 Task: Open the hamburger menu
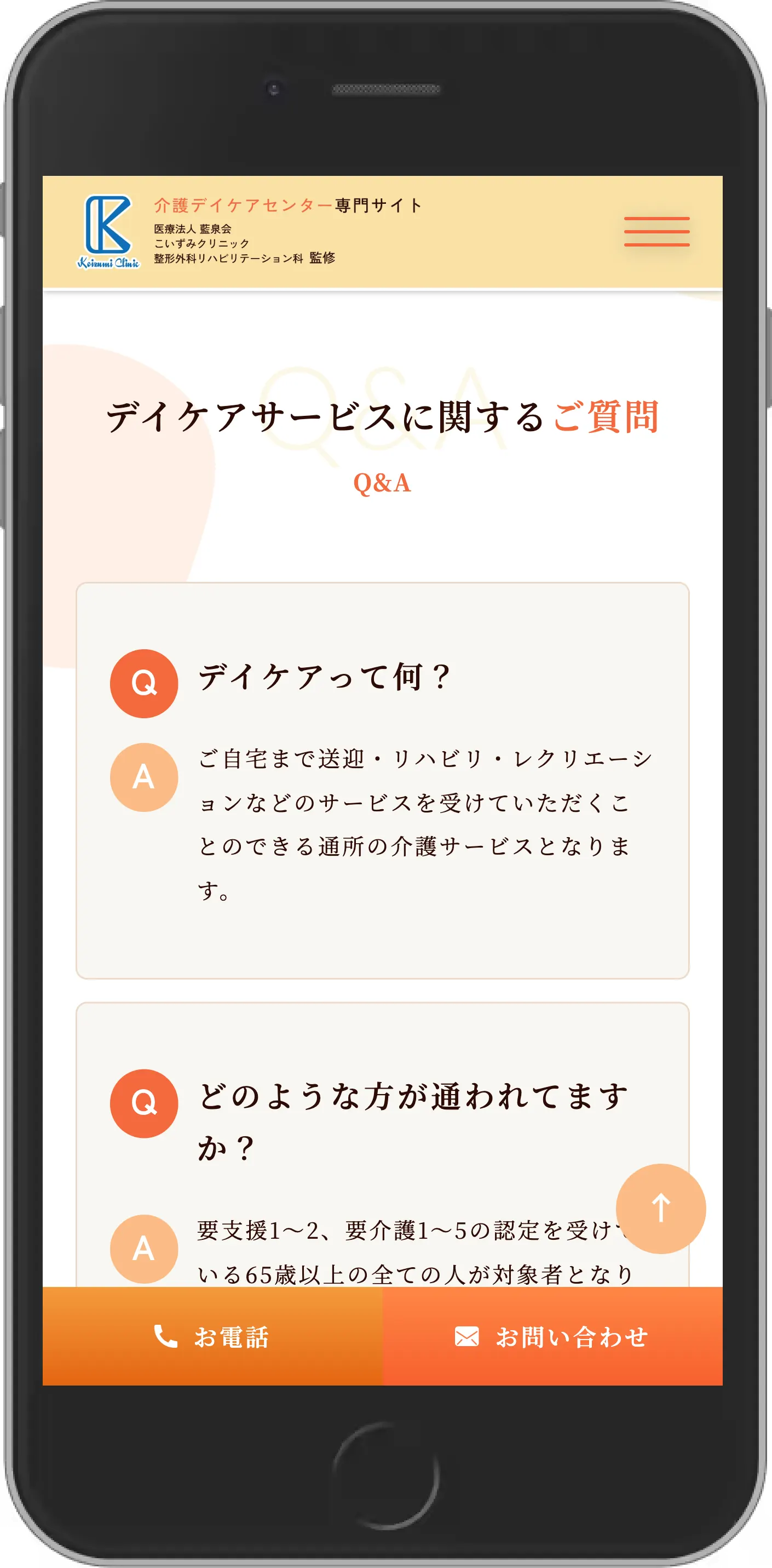coord(656,231)
